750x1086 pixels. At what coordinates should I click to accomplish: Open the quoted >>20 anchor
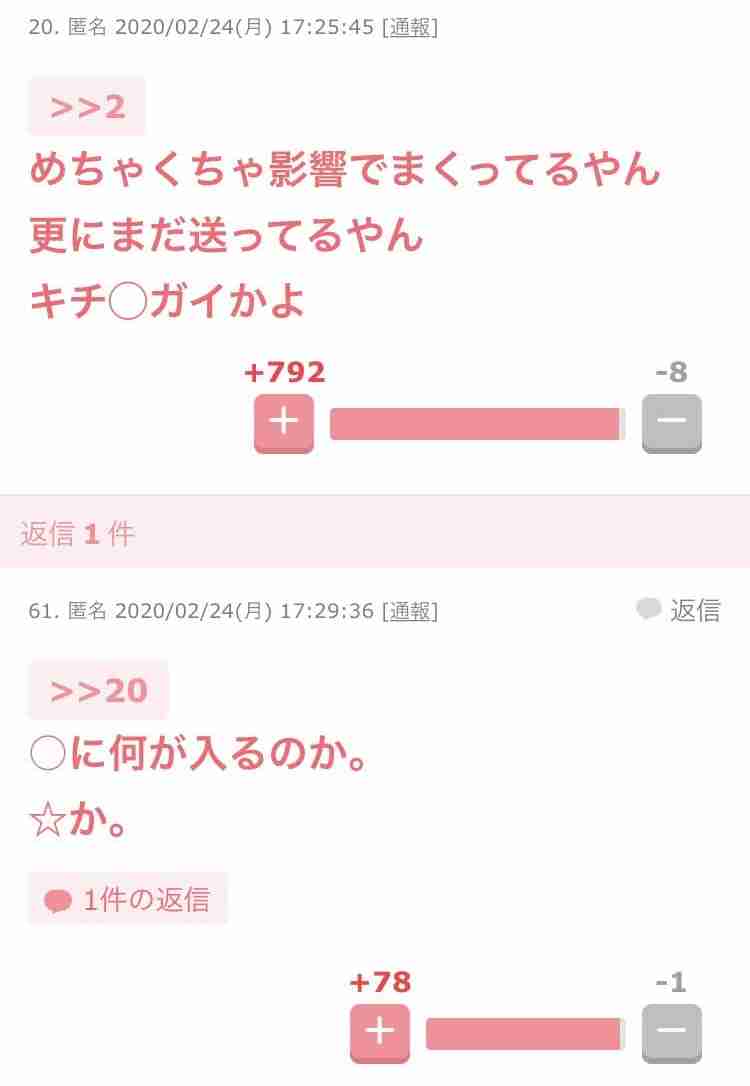click(98, 690)
